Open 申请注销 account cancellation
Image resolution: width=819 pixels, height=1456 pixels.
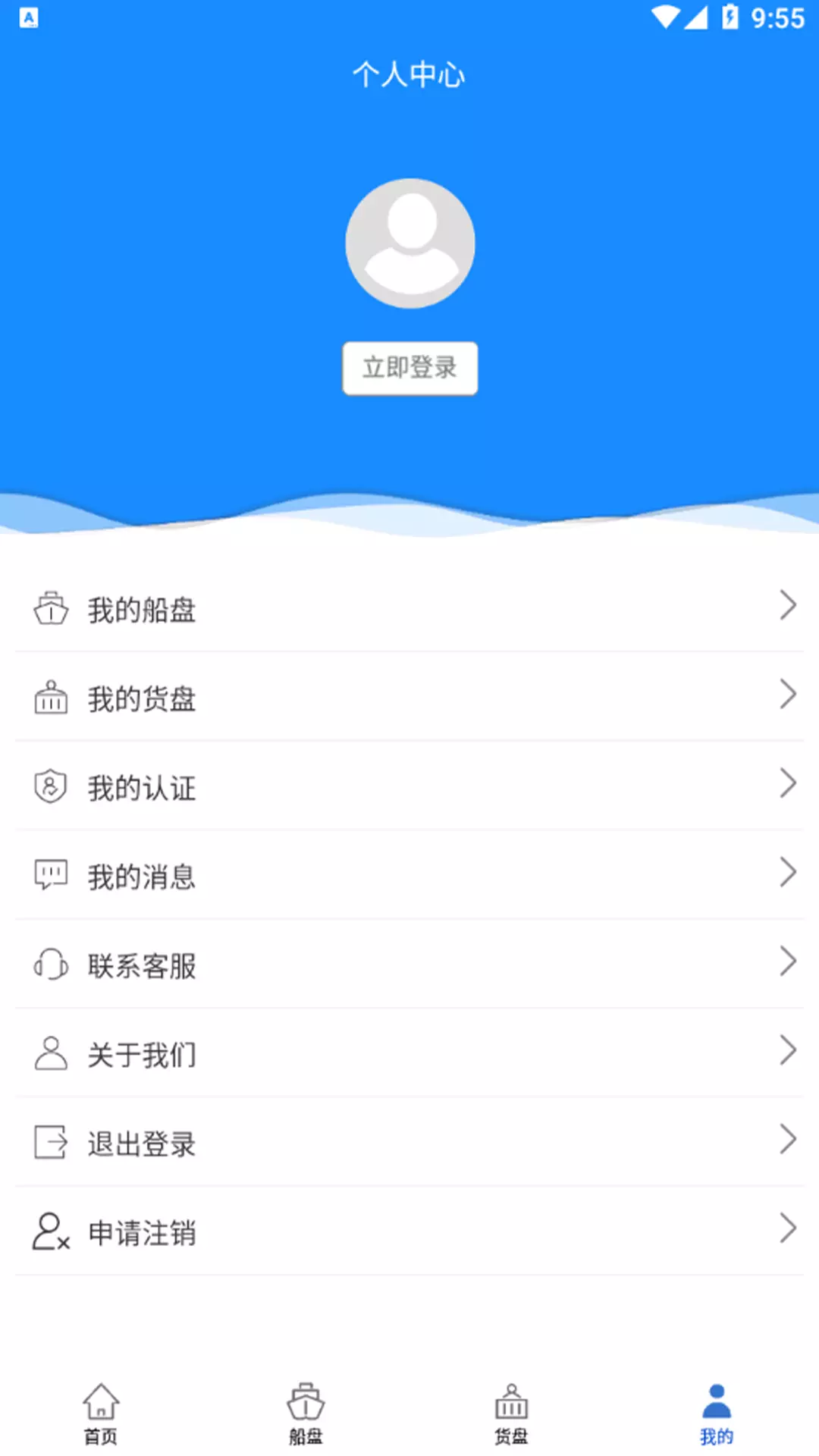pos(409,1231)
